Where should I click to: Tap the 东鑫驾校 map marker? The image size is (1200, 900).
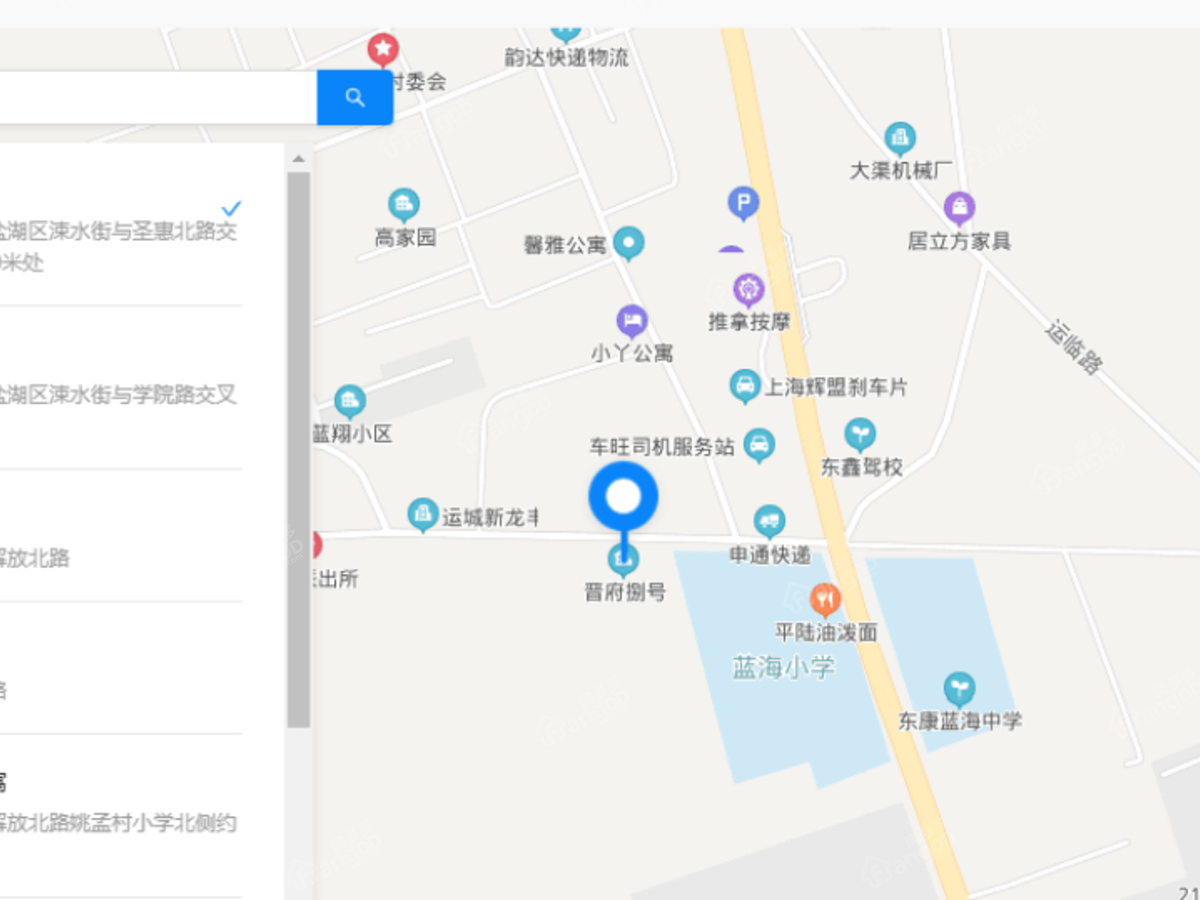(x=859, y=434)
